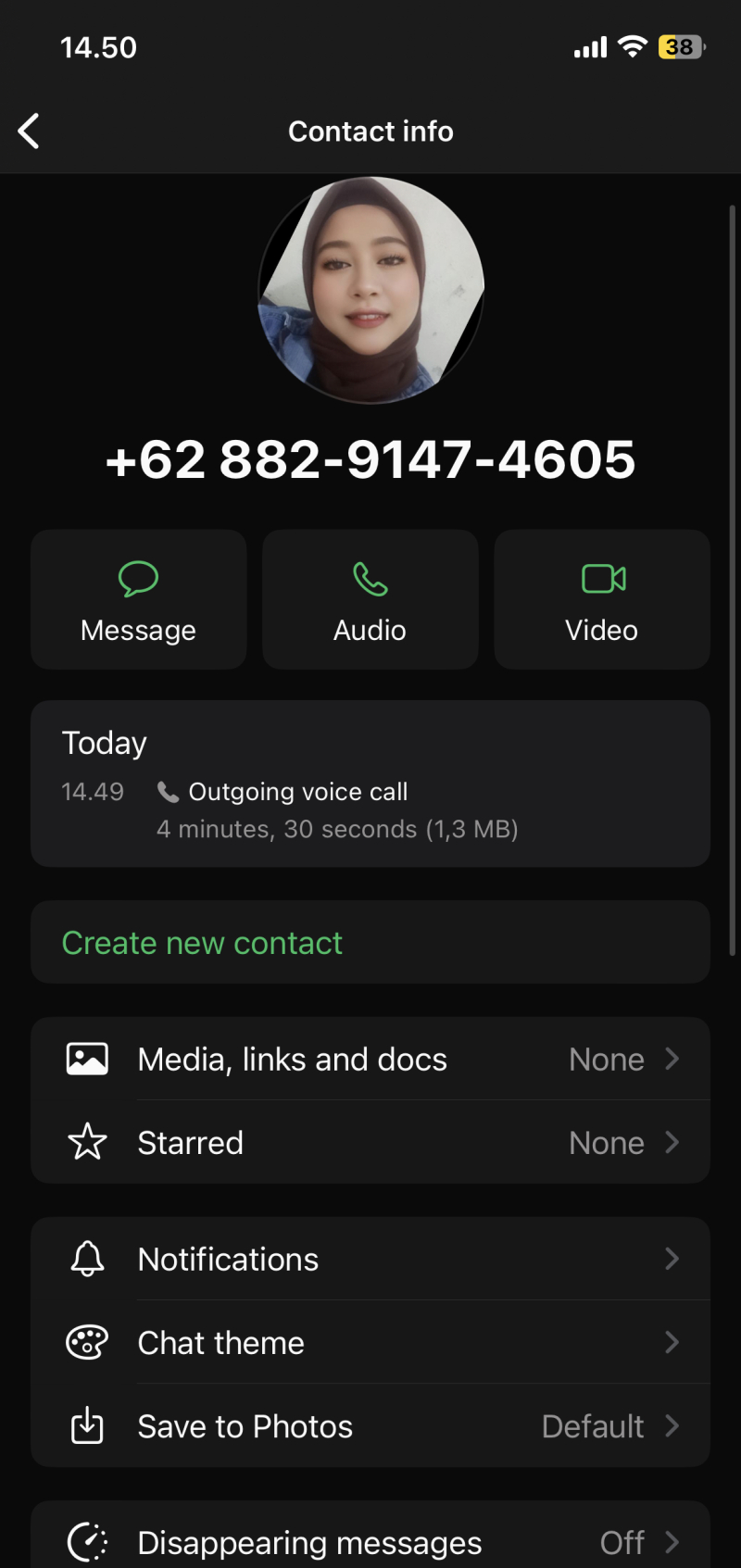Start a Video call
Screen dimensions: 741x1568
[602, 600]
